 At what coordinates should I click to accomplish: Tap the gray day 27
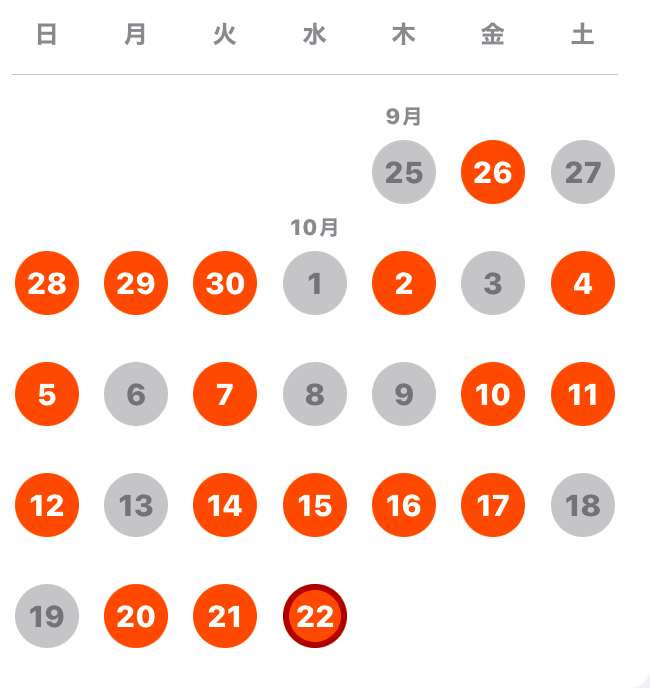point(582,172)
